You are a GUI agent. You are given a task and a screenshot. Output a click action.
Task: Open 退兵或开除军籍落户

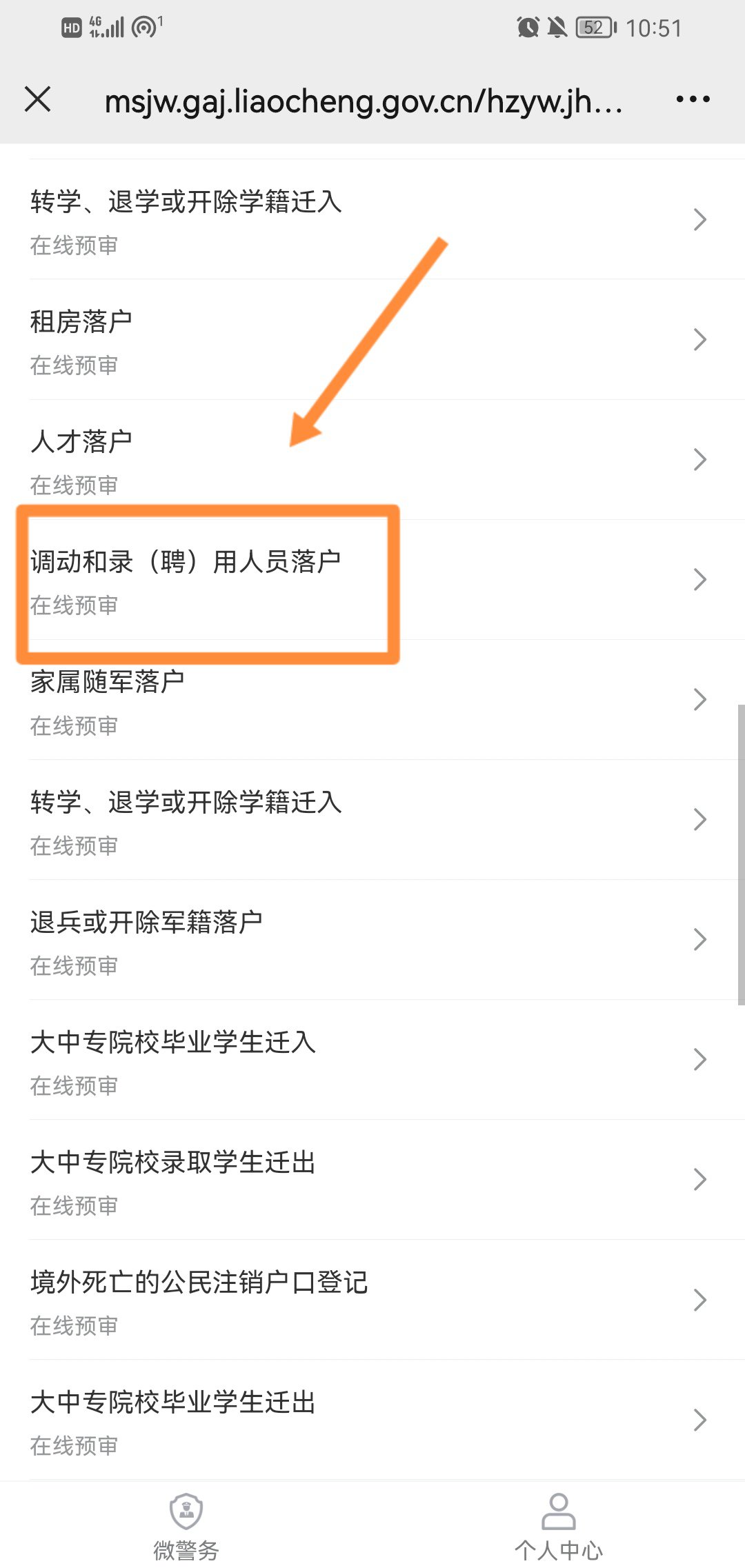tap(372, 940)
